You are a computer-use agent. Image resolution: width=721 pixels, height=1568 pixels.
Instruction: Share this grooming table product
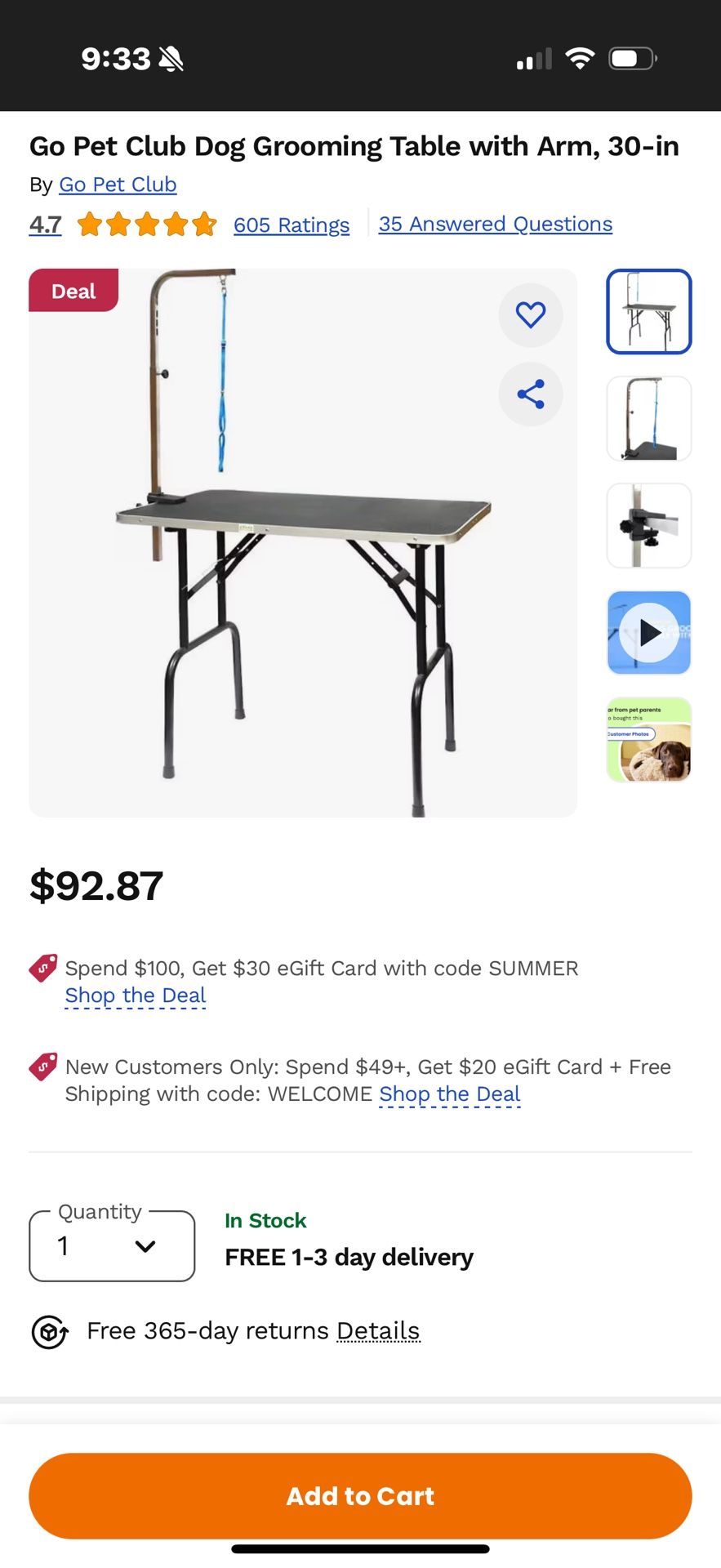(530, 394)
